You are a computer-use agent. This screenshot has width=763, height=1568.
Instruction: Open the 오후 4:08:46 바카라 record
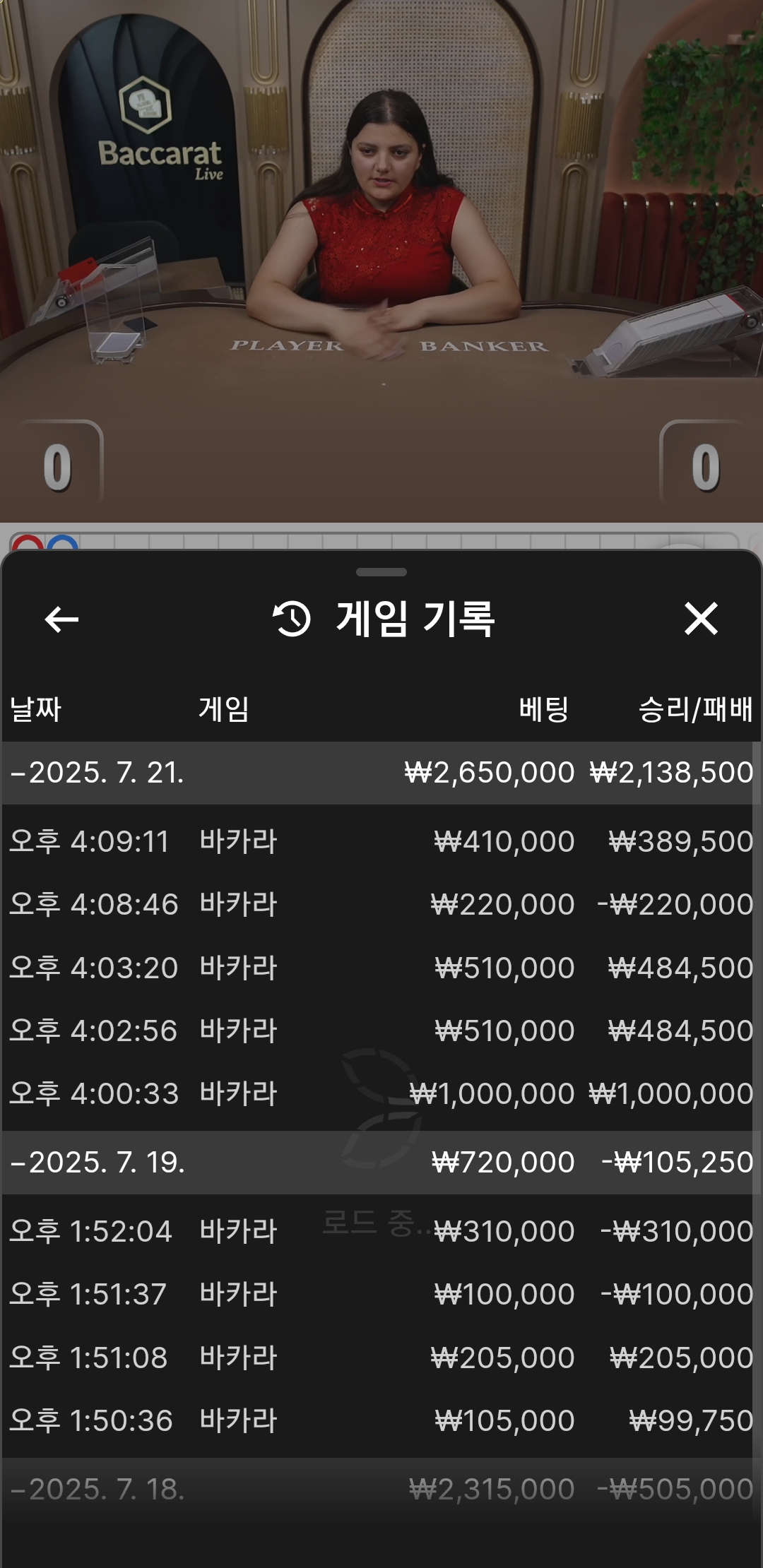click(380, 904)
